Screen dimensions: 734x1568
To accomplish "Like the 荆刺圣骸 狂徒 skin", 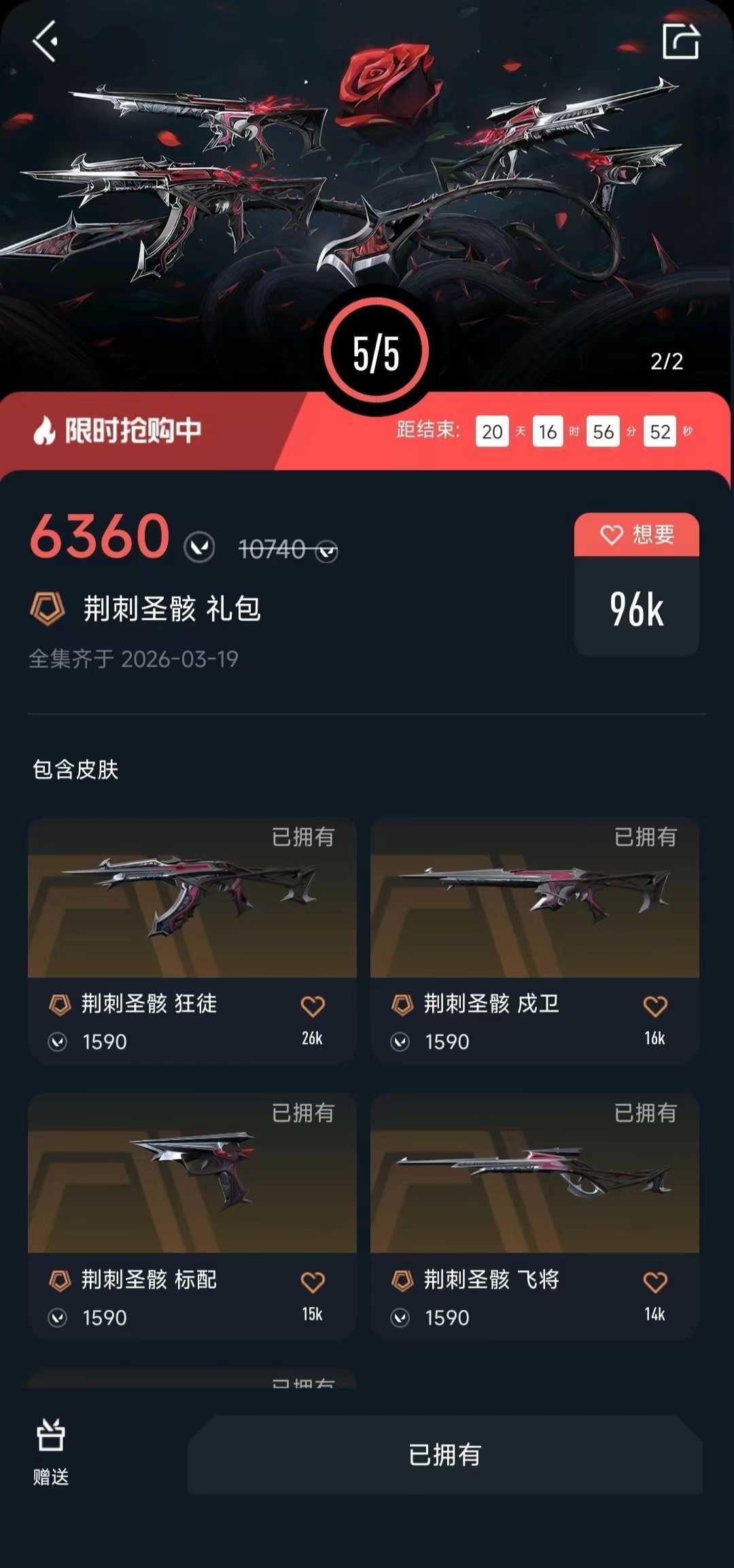I will (313, 1007).
